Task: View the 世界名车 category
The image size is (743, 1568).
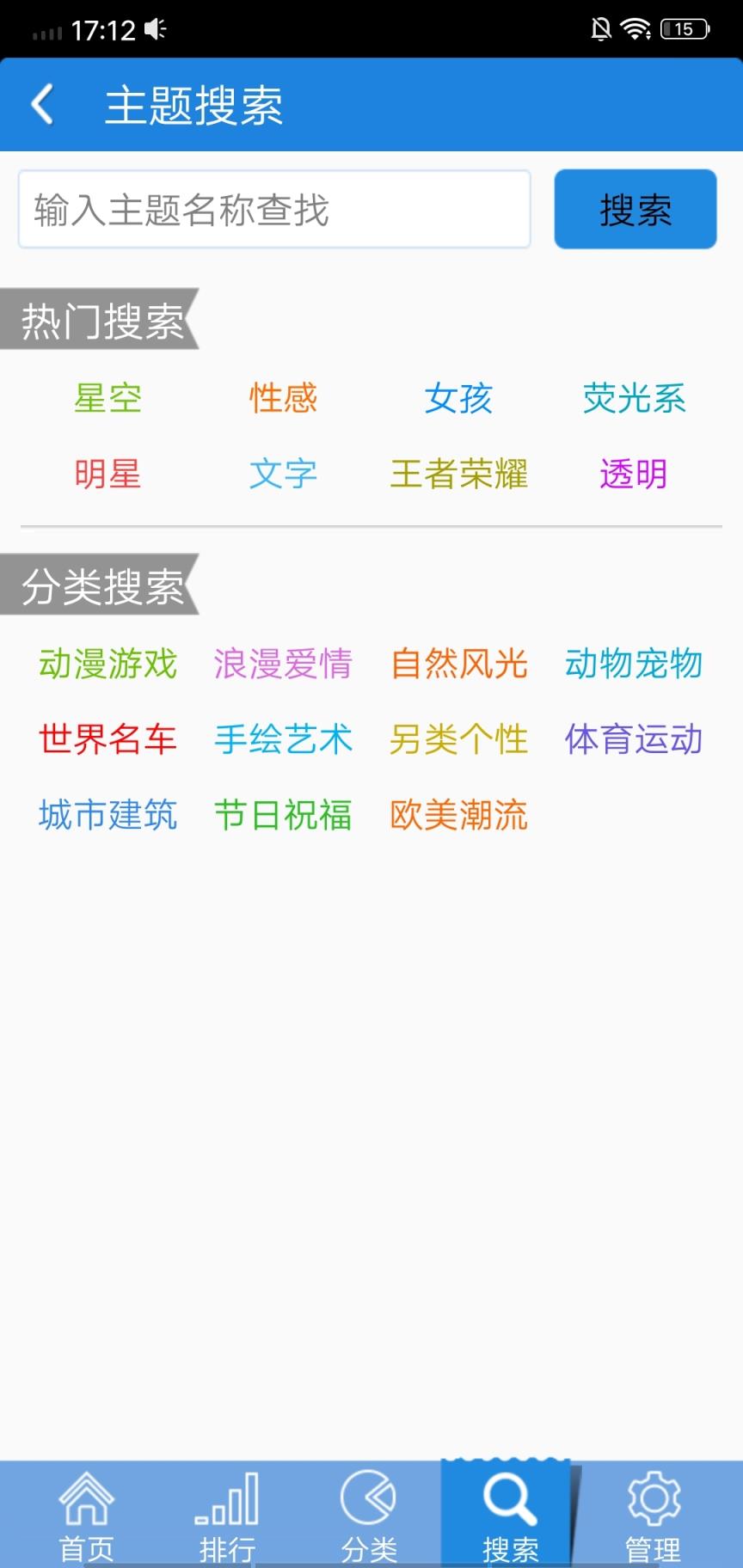Action: point(107,739)
